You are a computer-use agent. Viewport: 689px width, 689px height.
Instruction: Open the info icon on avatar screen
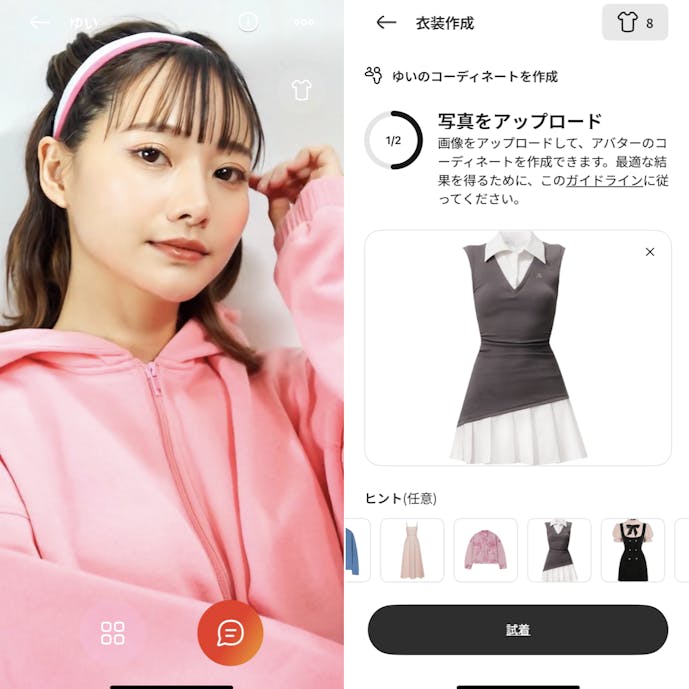(x=247, y=22)
